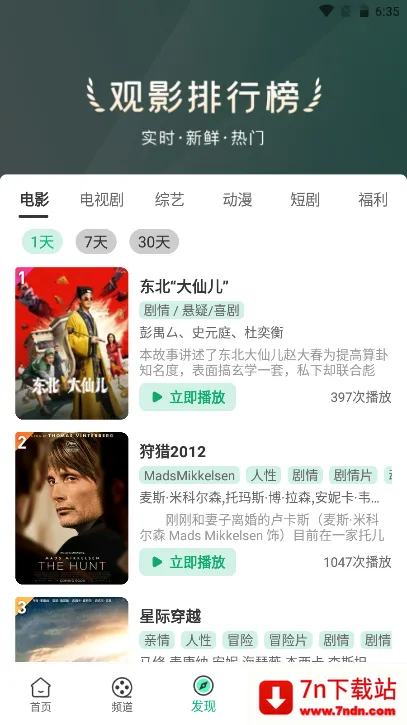Tap 立即播放 for 狩猎2012

click(x=187, y=562)
